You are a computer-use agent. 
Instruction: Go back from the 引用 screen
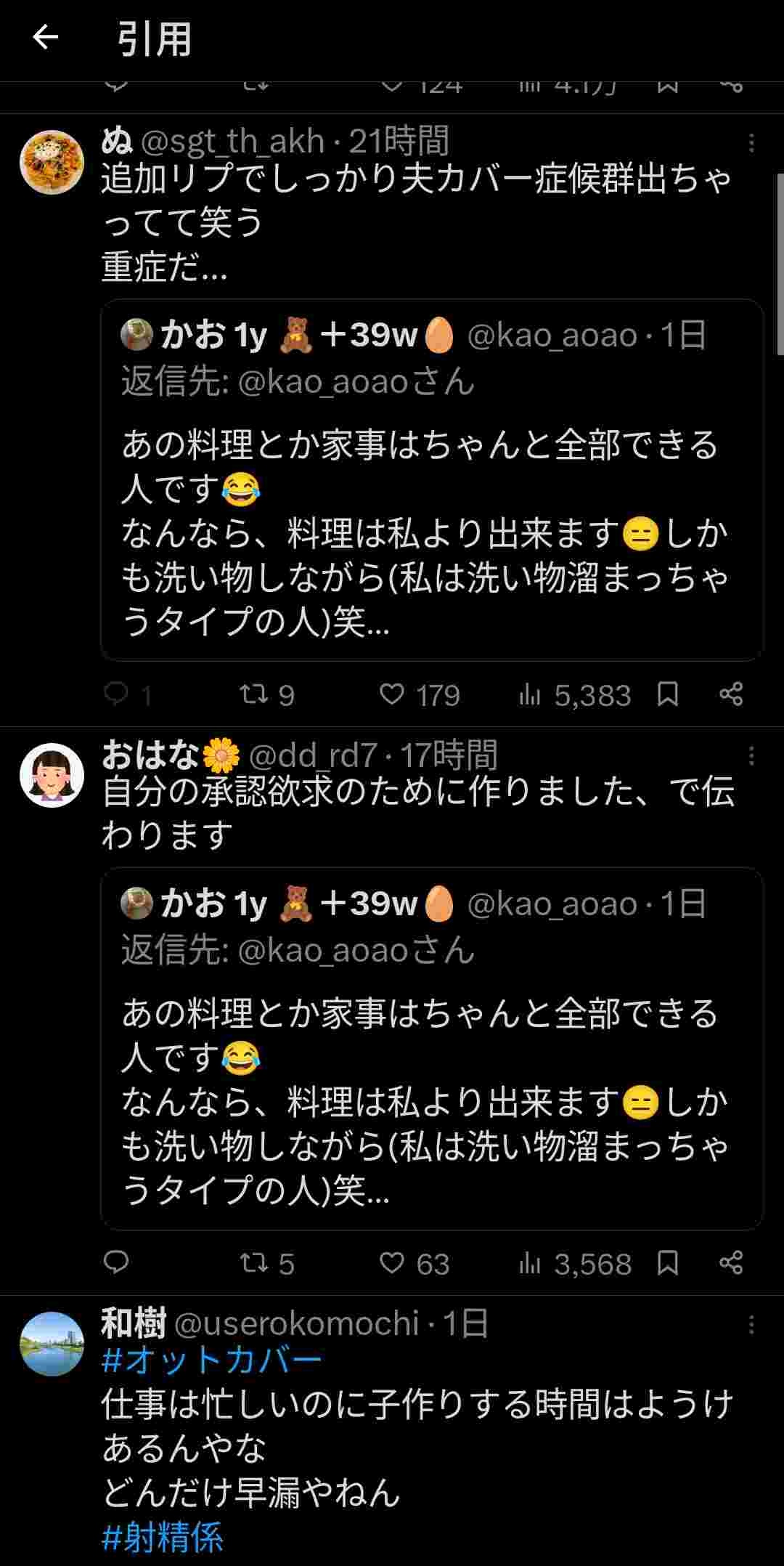(x=45, y=37)
